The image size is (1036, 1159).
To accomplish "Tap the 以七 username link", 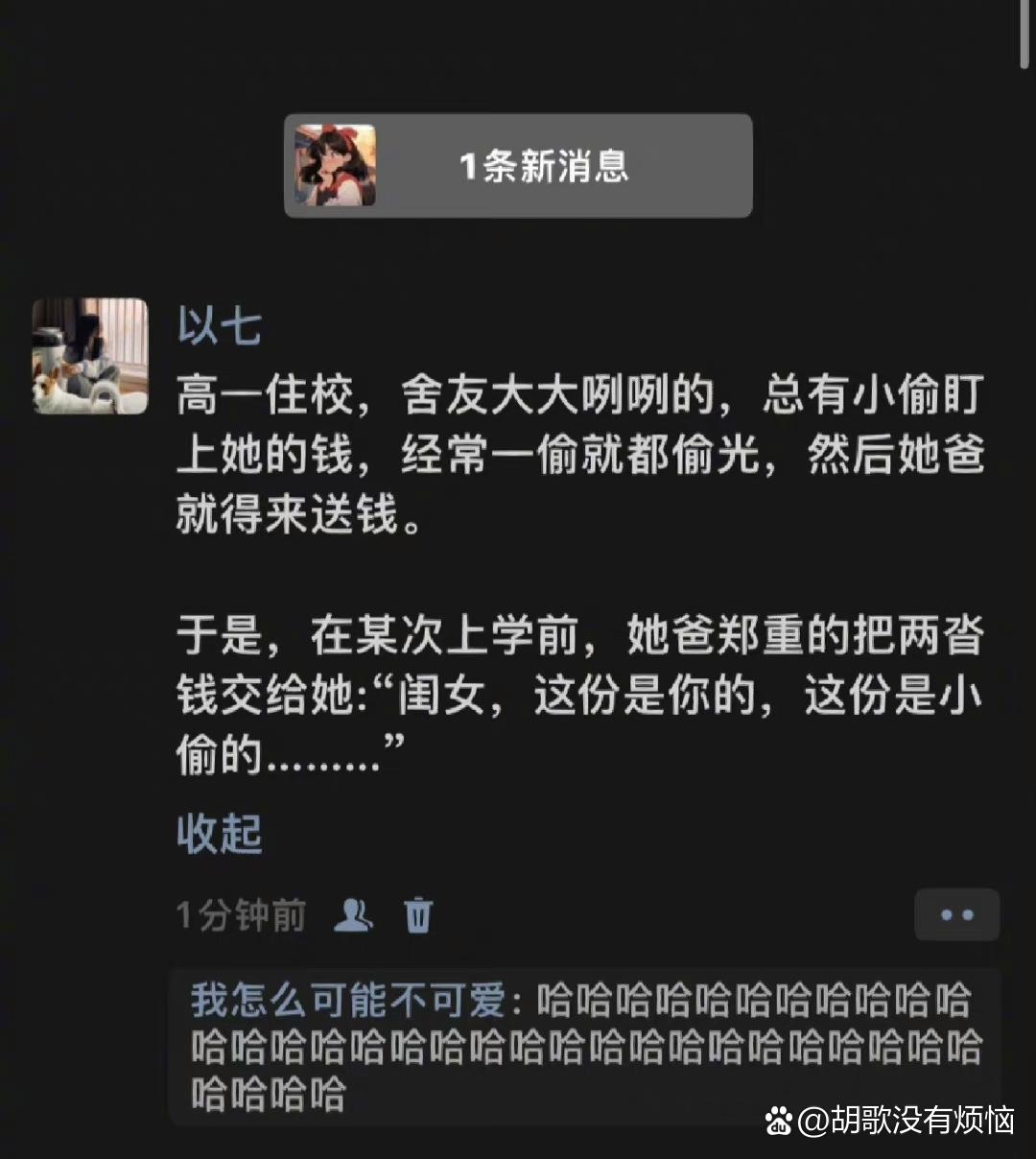I will click(219, 326).
